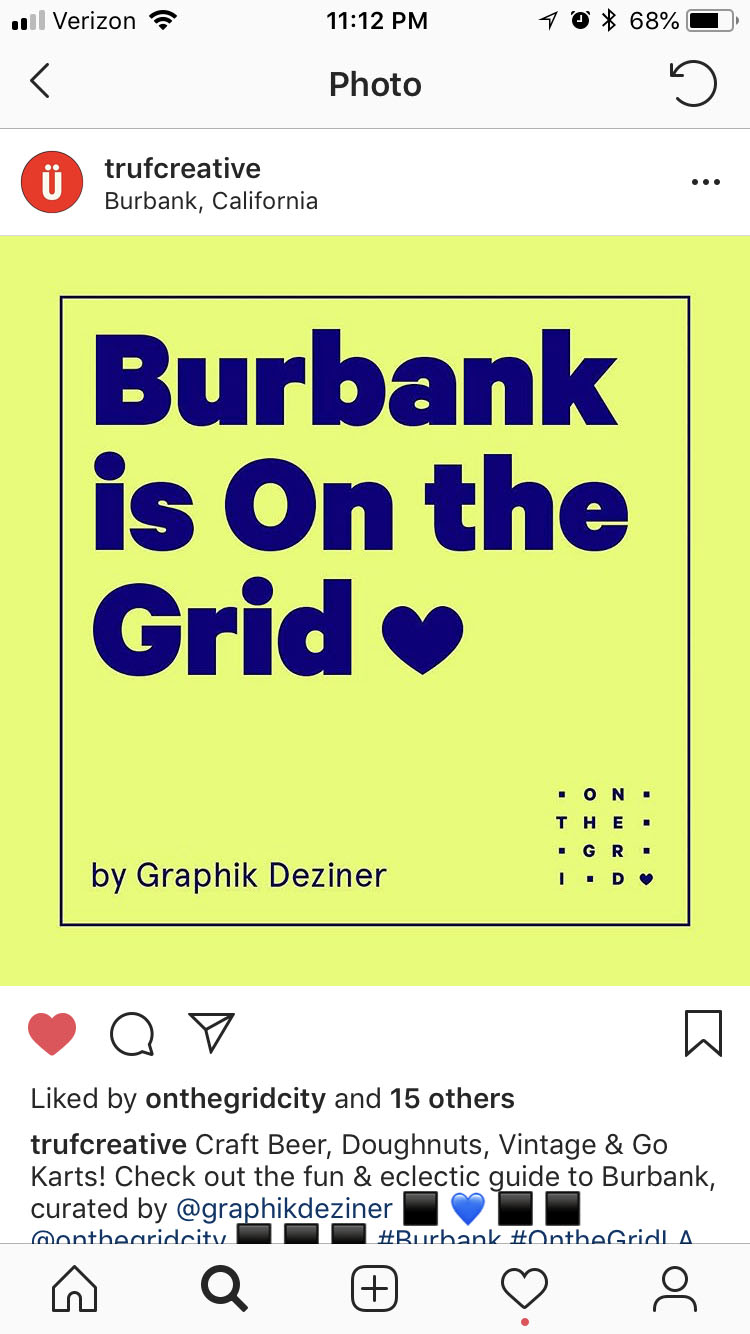The width and height of the screenshot is (750, 1334).
Task: Share the post via paper plane icon
Action: click(x=211, y=1033)
